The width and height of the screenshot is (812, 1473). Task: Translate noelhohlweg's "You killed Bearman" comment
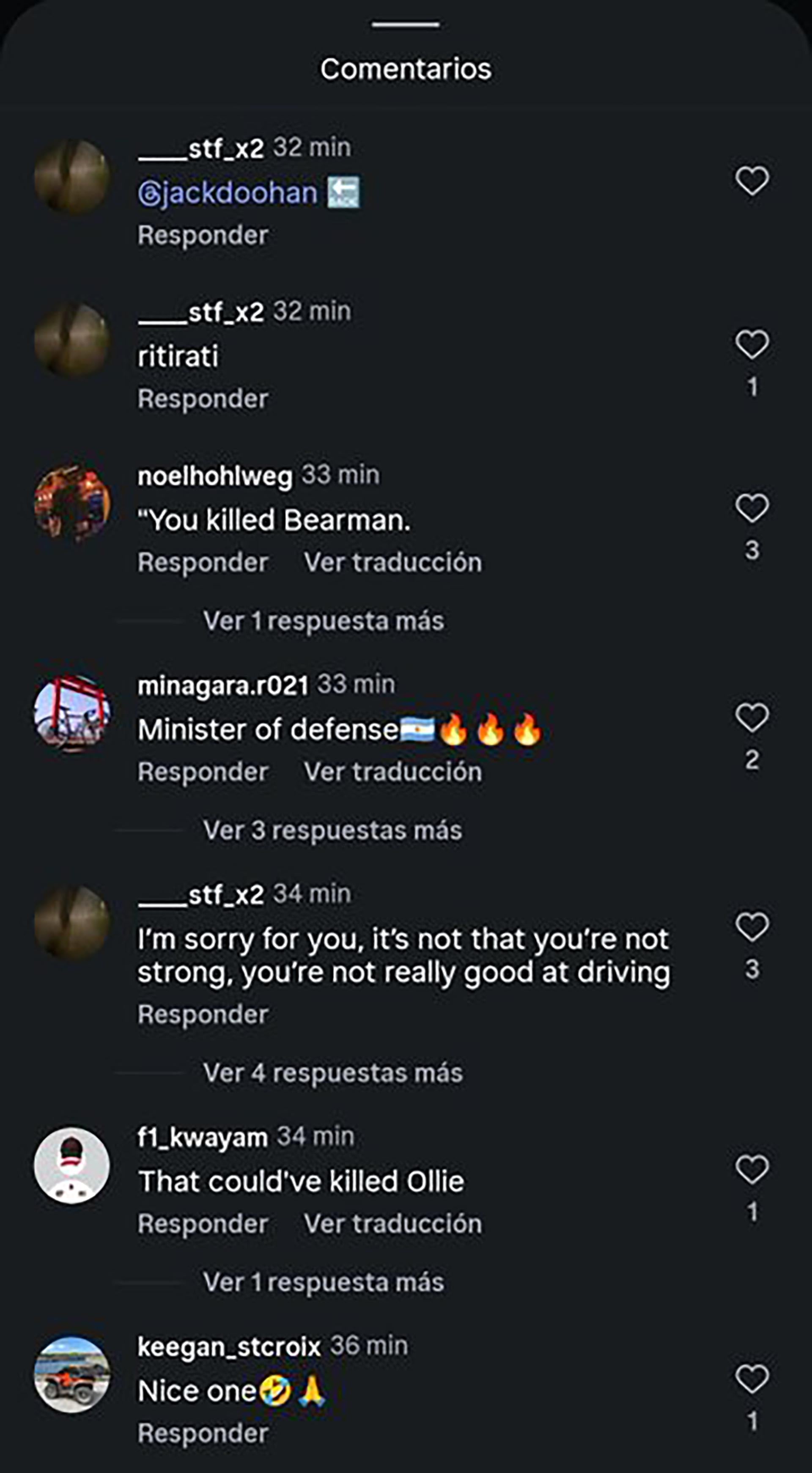click(392, 562)
